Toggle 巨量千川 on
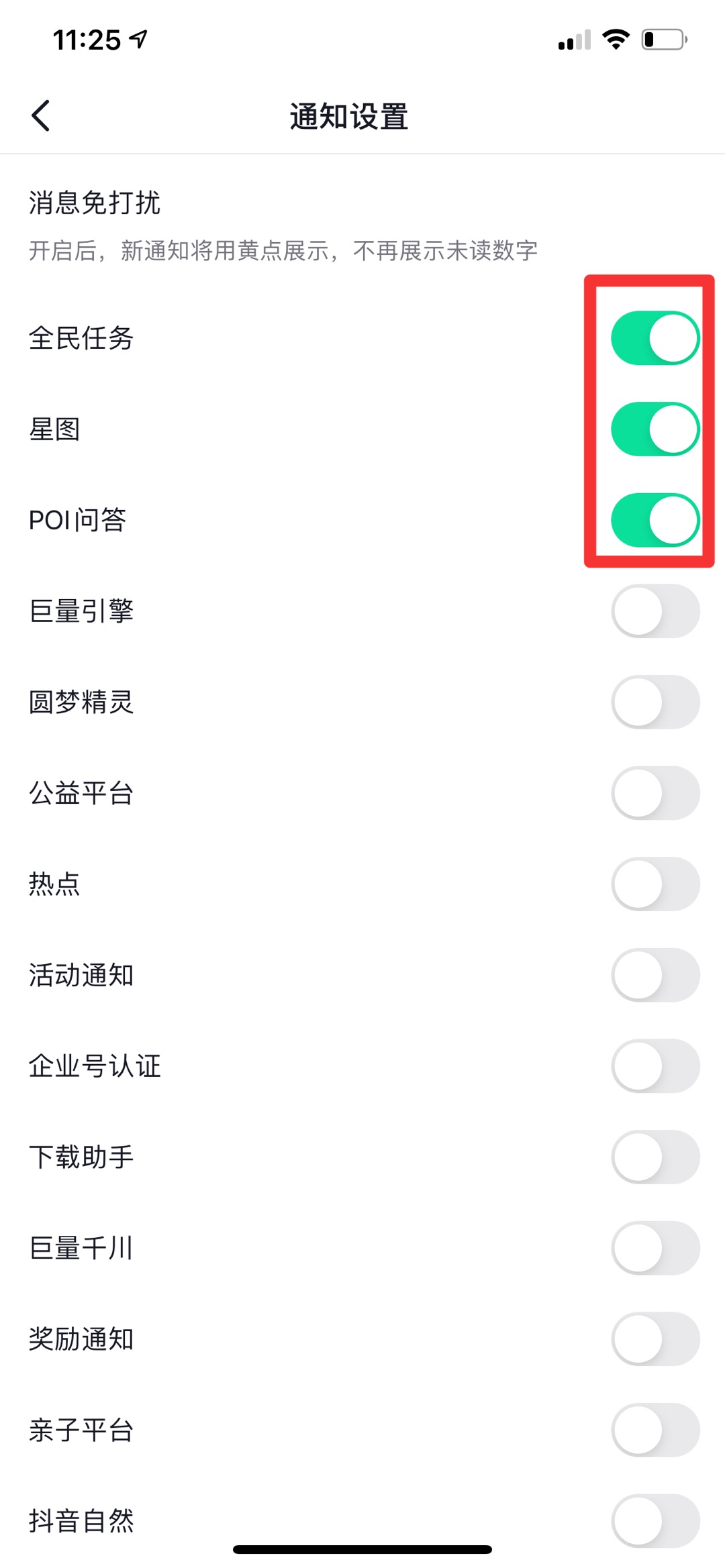Viewport: 725px width, 1568px height. pos(655,1248)
